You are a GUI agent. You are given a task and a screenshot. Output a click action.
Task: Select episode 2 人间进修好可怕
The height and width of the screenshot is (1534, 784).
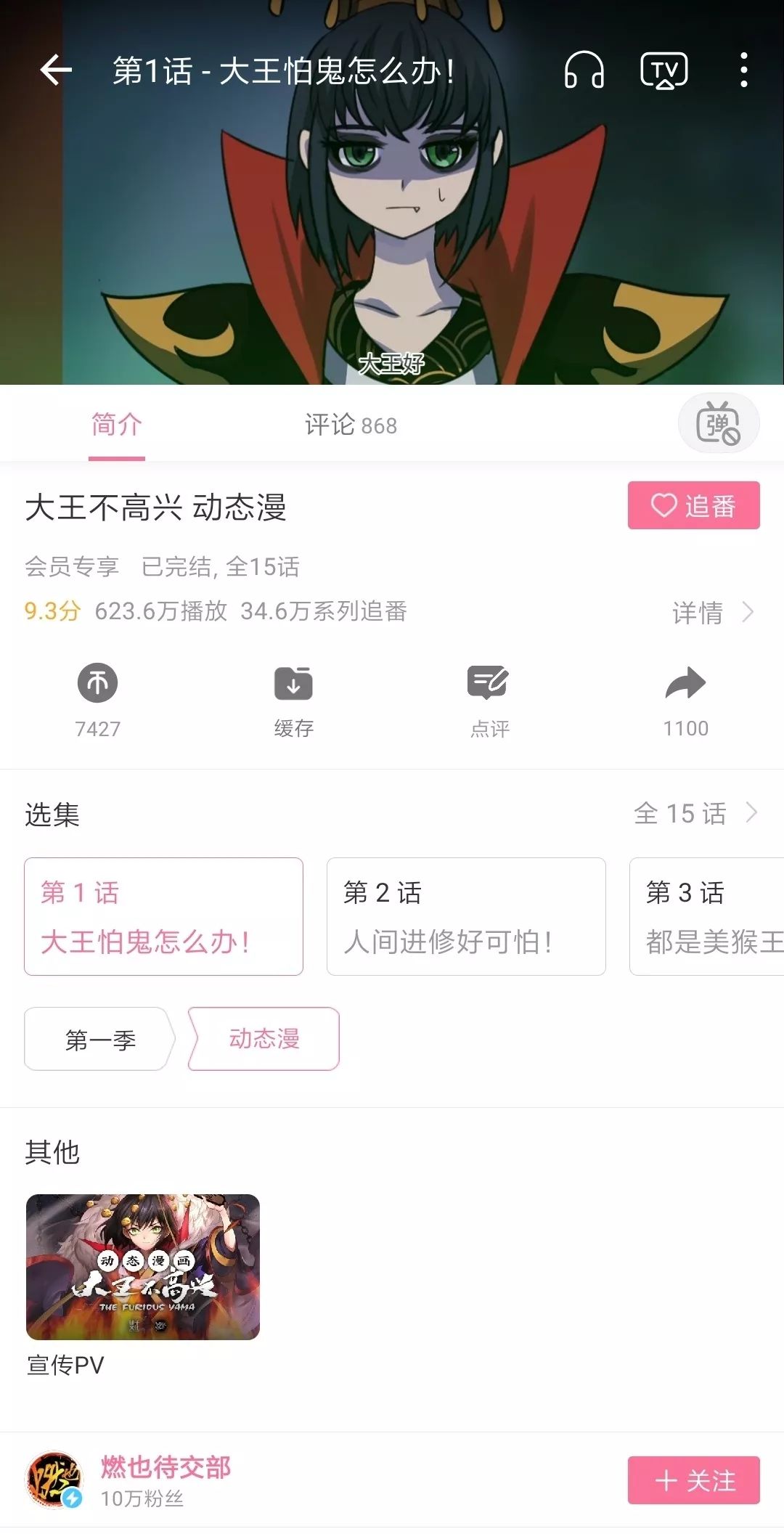click(466, 915)
